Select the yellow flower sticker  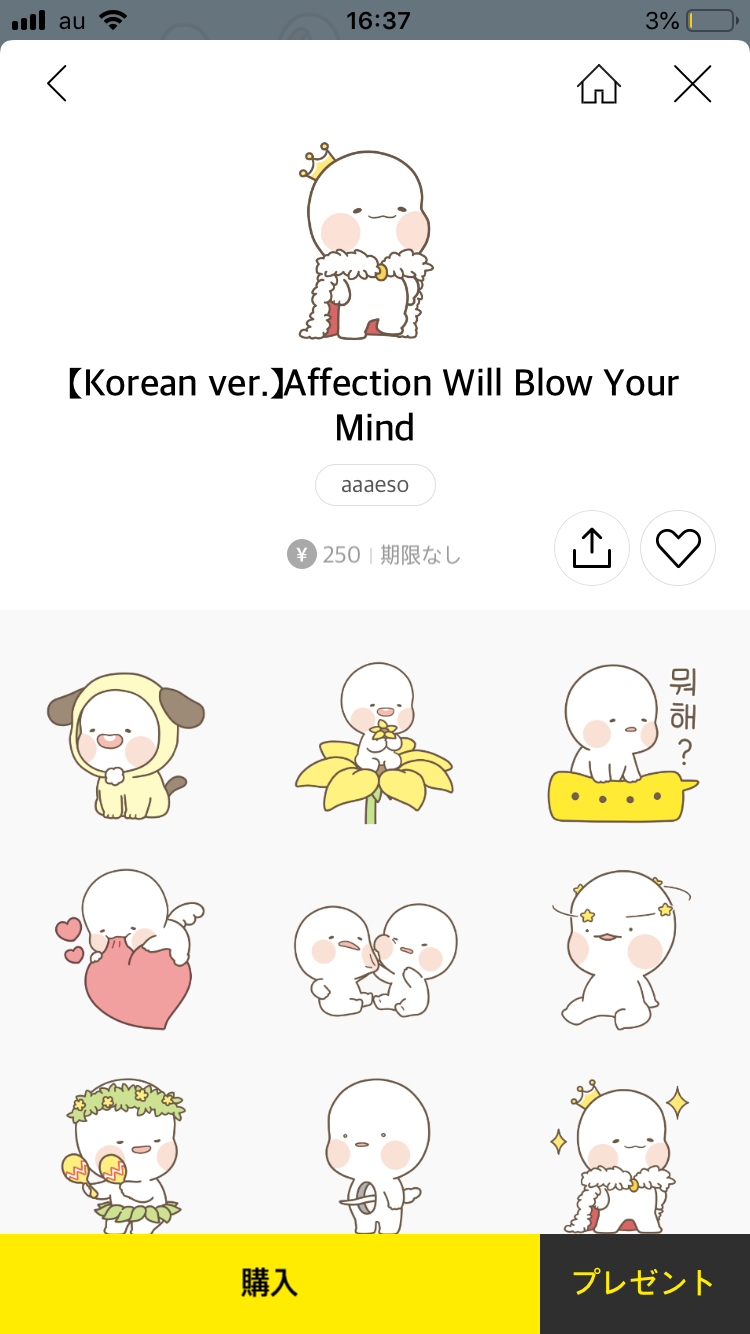point(375,745)
